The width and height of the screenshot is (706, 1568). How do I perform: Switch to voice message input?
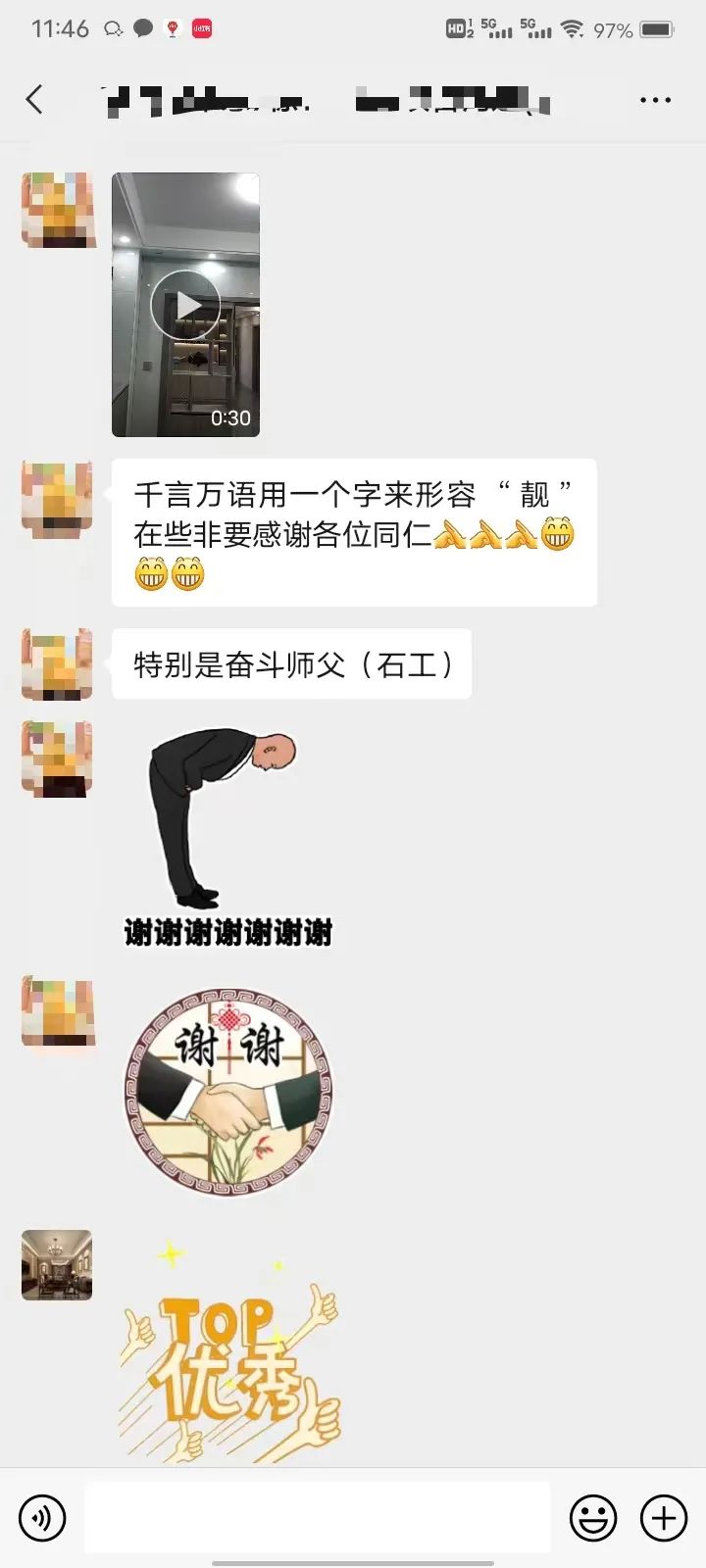[42, 1518]
